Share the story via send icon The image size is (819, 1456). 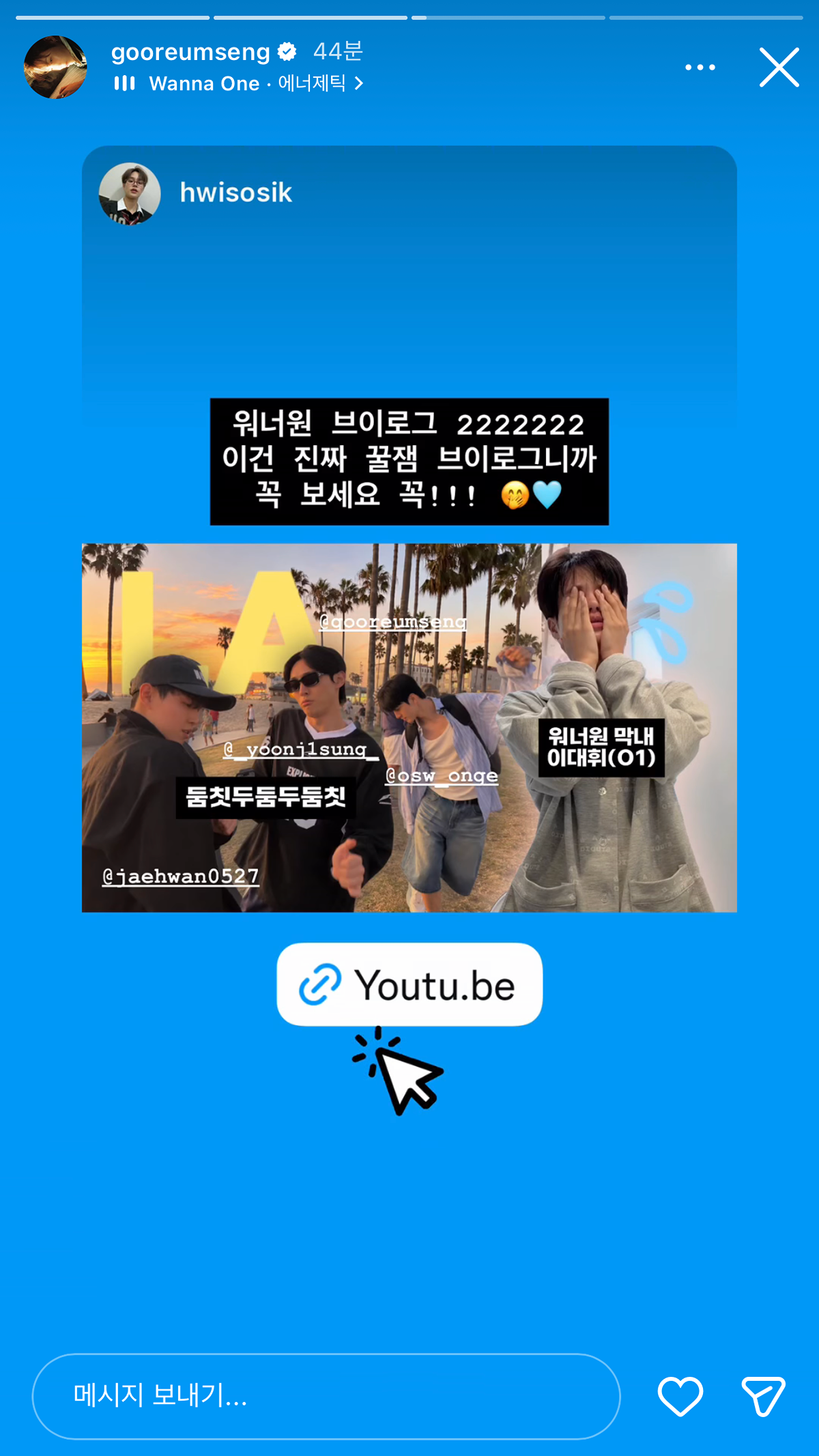[x=763, y=1396]
